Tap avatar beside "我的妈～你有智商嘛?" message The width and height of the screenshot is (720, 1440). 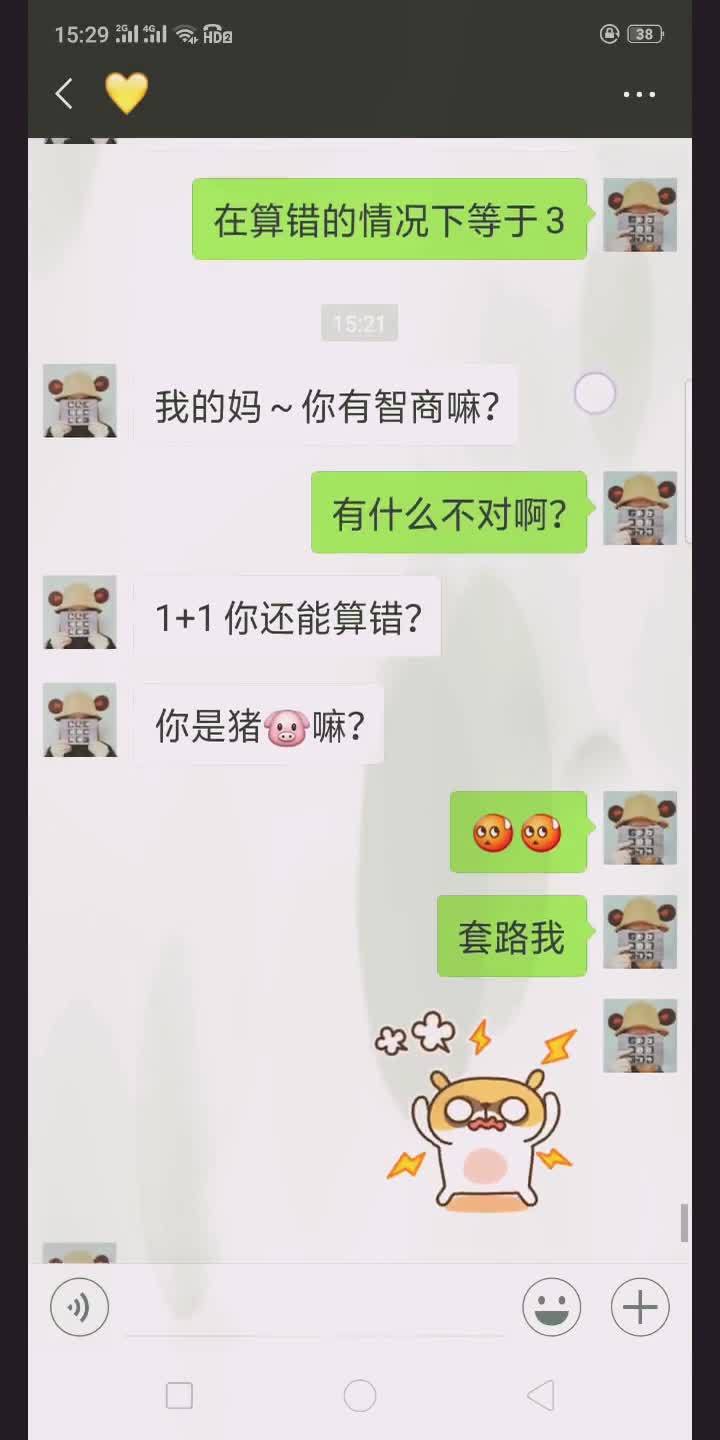pyautogui.click(x=80, y=401)
